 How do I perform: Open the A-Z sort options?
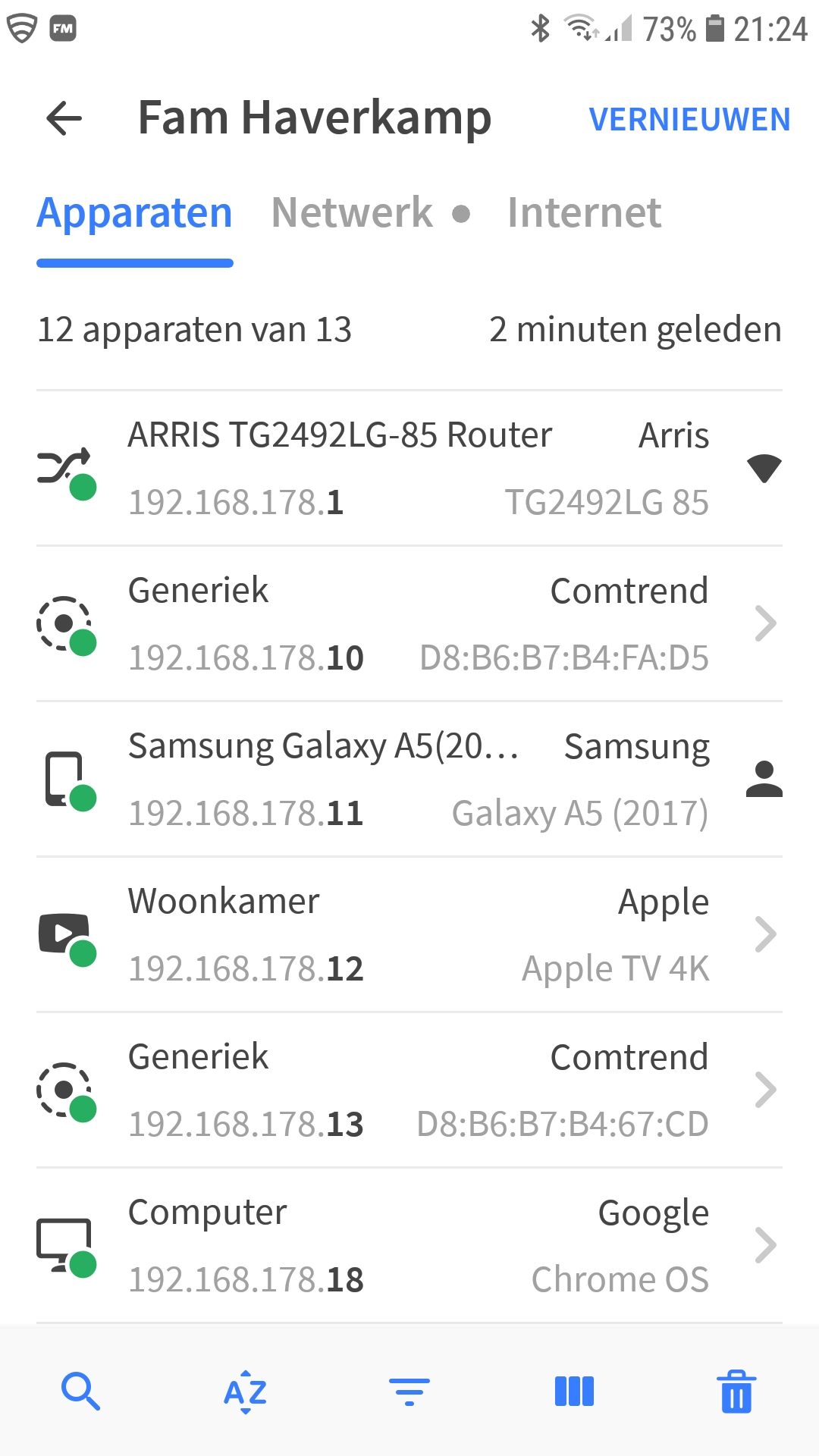[246, 1392]
